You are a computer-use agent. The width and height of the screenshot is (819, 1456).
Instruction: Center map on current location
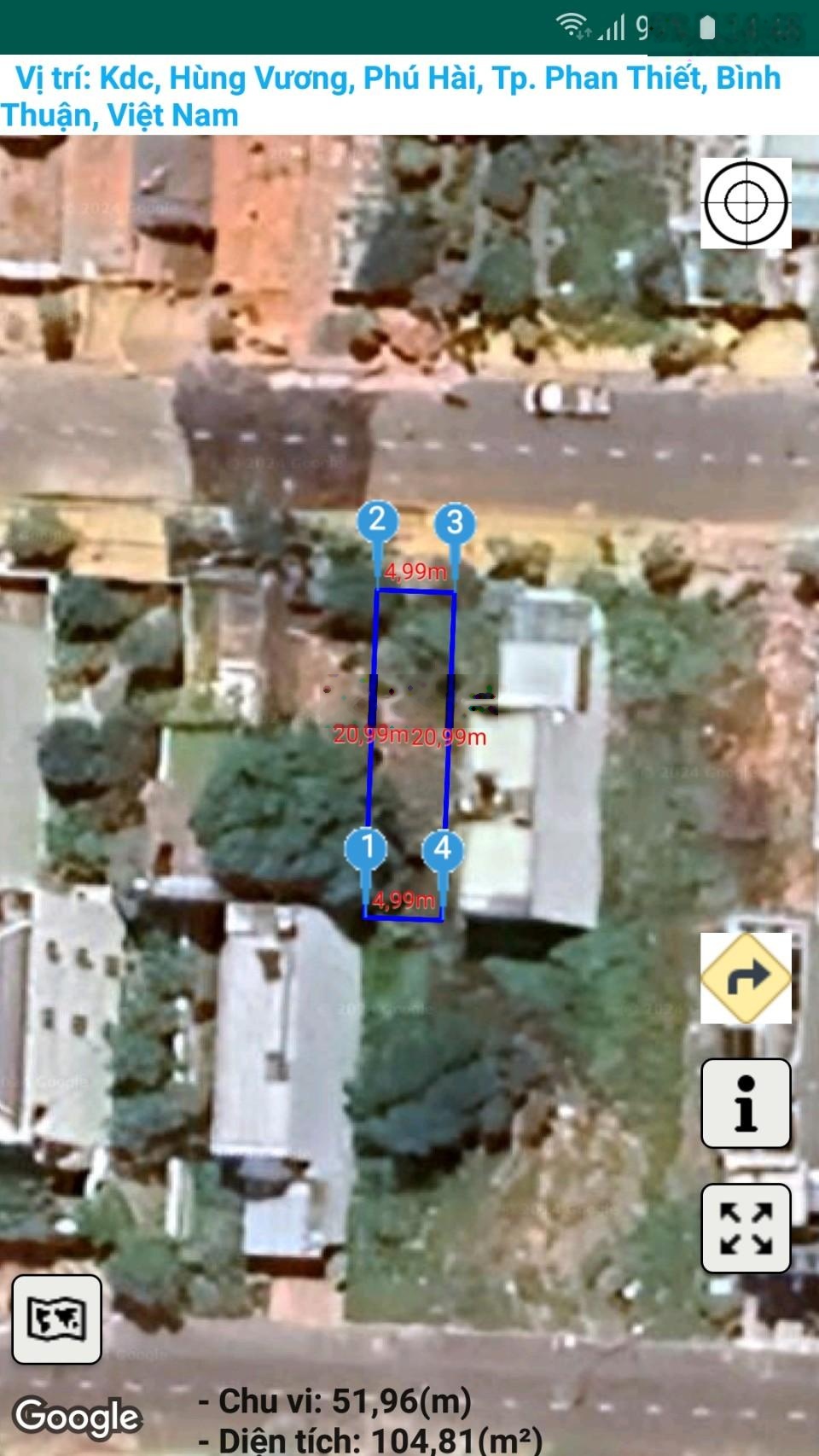(746, 203)
